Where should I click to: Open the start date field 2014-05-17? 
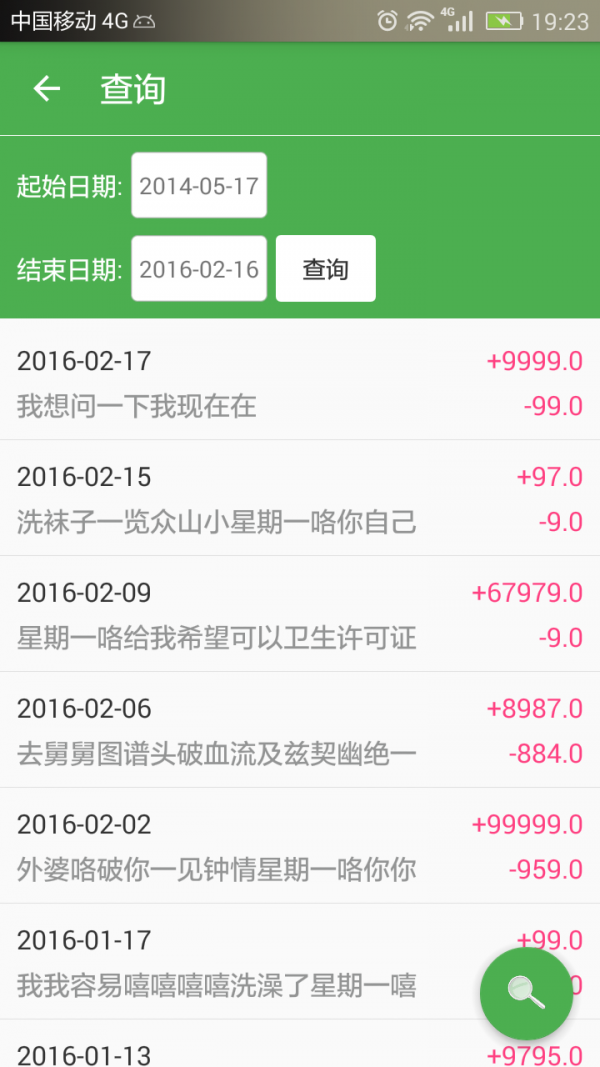coord(199,185)
